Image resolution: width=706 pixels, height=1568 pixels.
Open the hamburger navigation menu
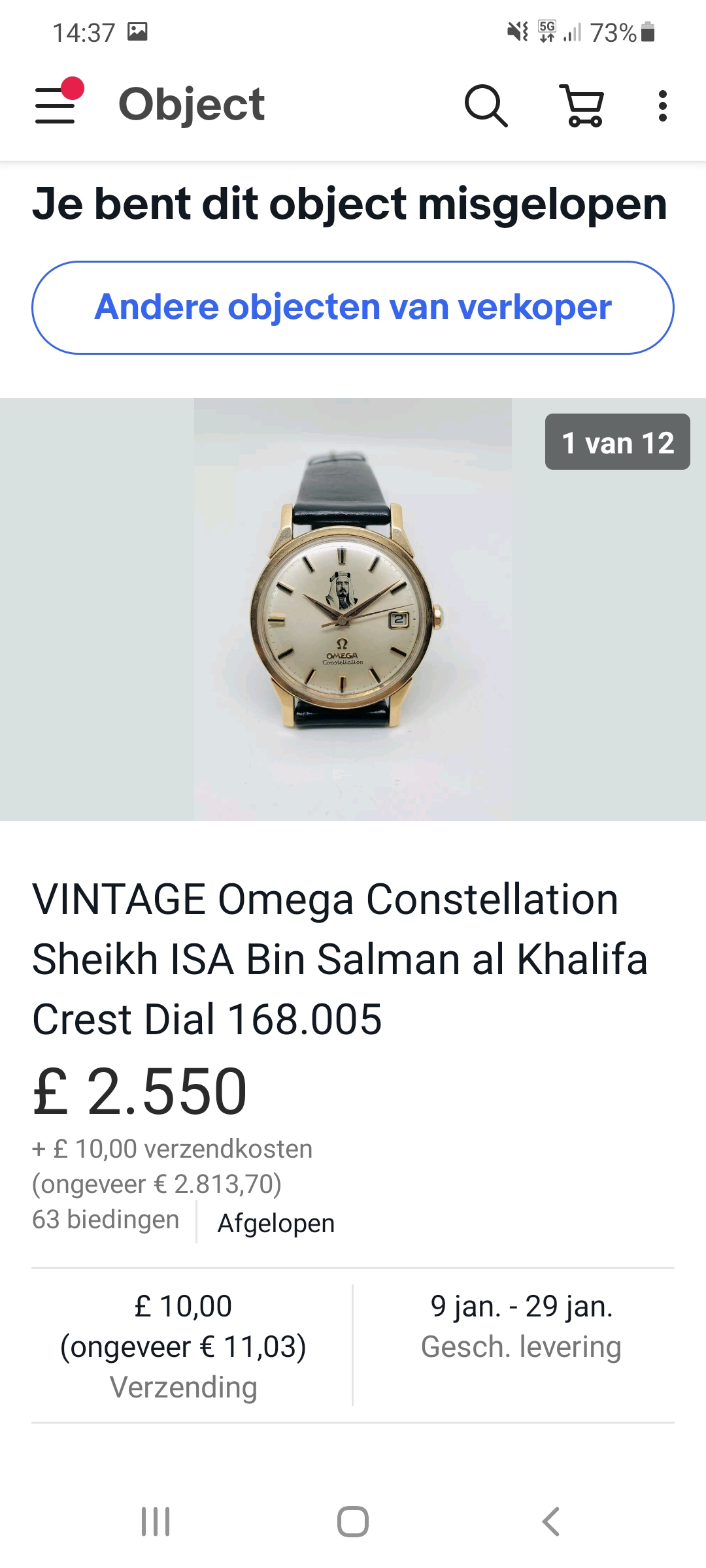[x=56, y=105]
